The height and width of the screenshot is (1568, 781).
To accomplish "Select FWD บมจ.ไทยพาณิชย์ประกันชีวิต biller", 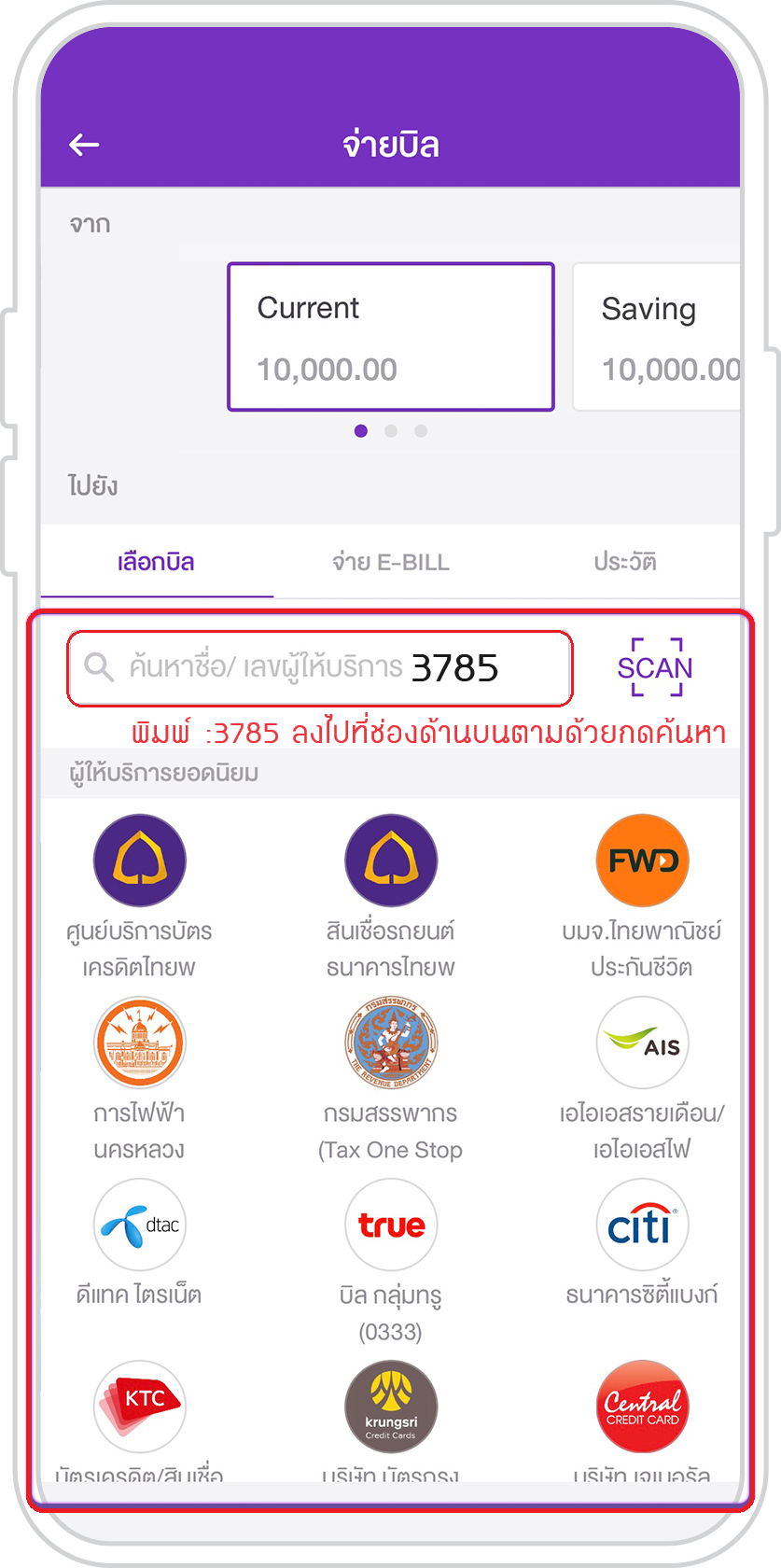I will (x=642, y=861).
